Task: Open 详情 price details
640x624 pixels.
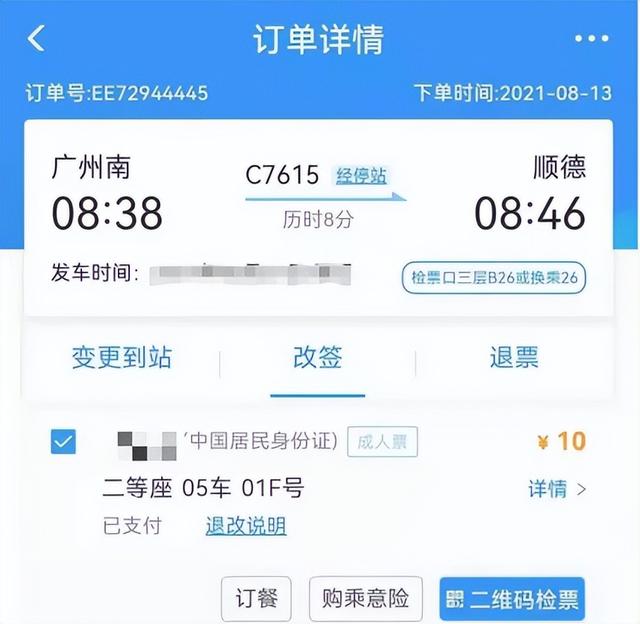Action: point(557,489)
